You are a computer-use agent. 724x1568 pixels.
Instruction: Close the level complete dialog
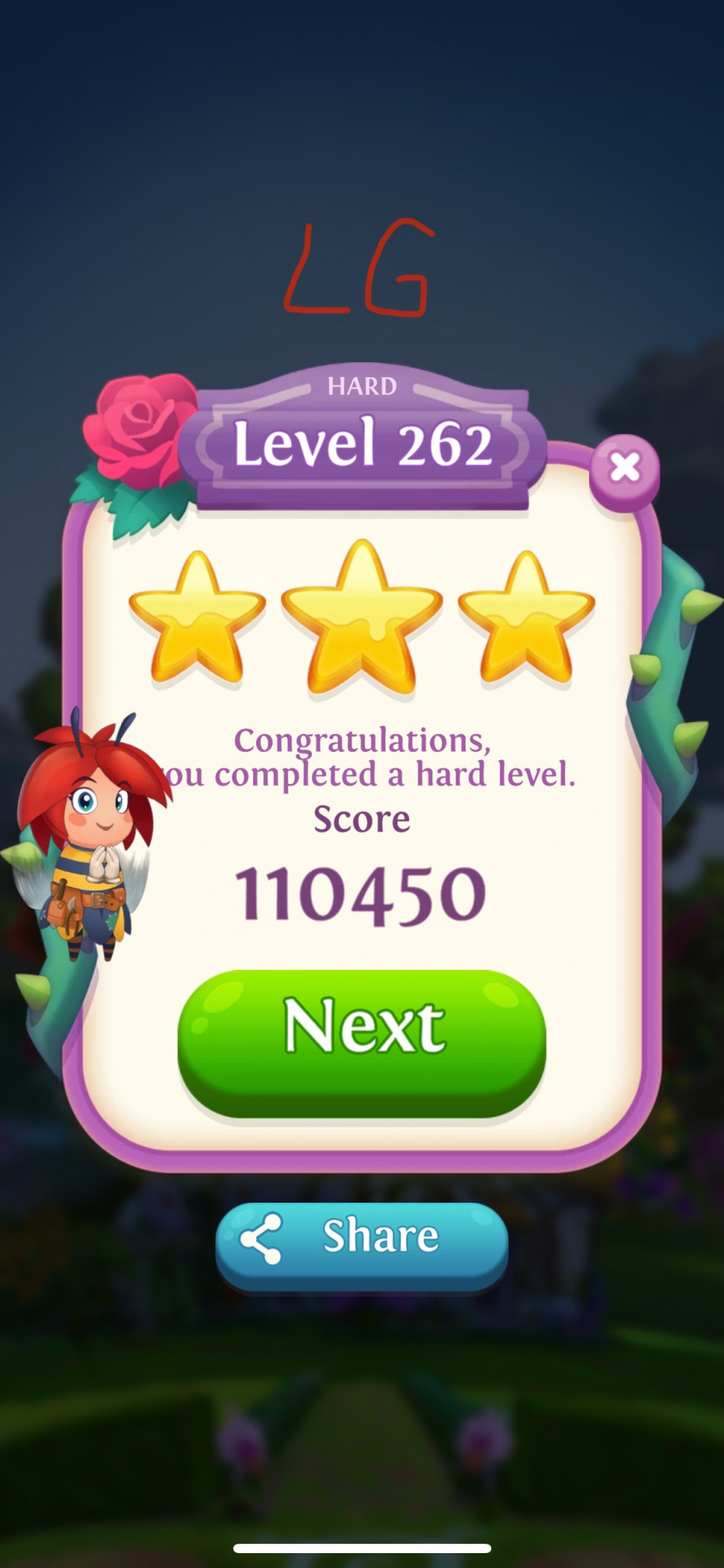click(624, 468)
